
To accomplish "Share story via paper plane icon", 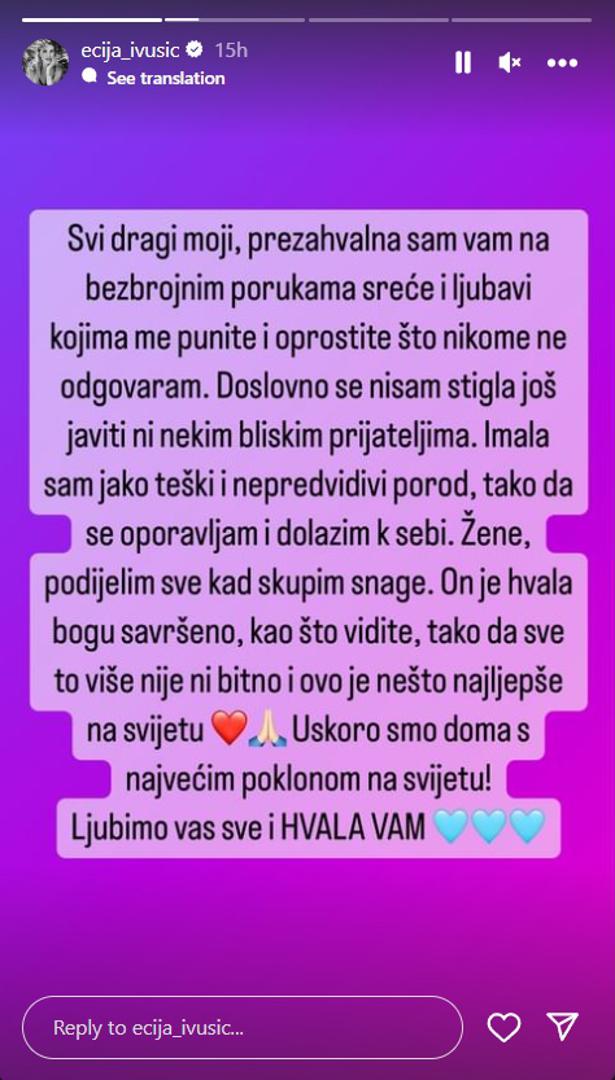I will (563, 1027).
